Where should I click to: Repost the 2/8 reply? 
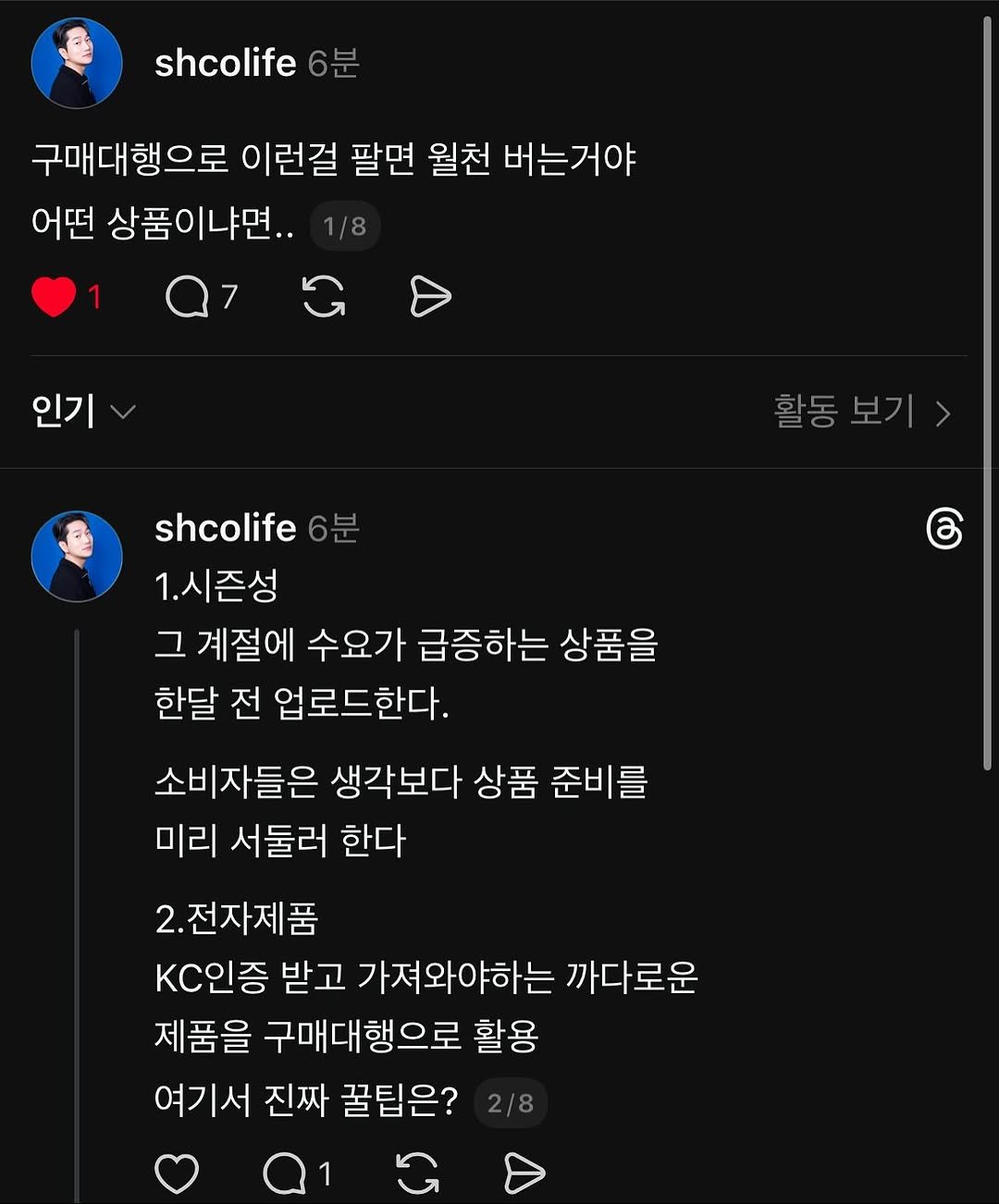click(417, 1173)
